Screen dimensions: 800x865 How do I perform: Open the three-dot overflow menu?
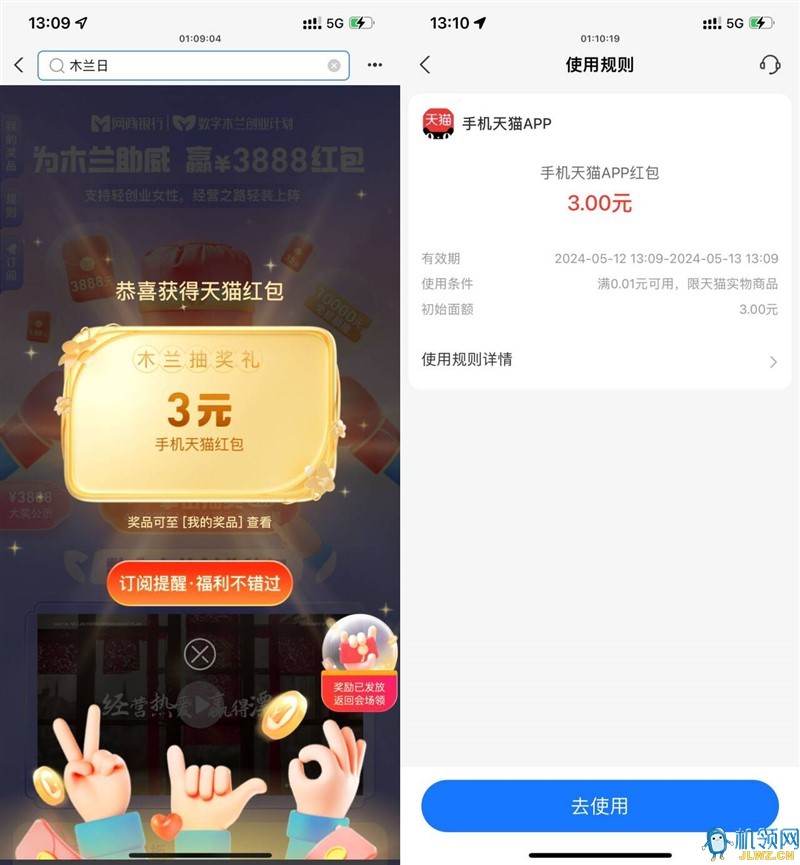[x=375, y=65]
